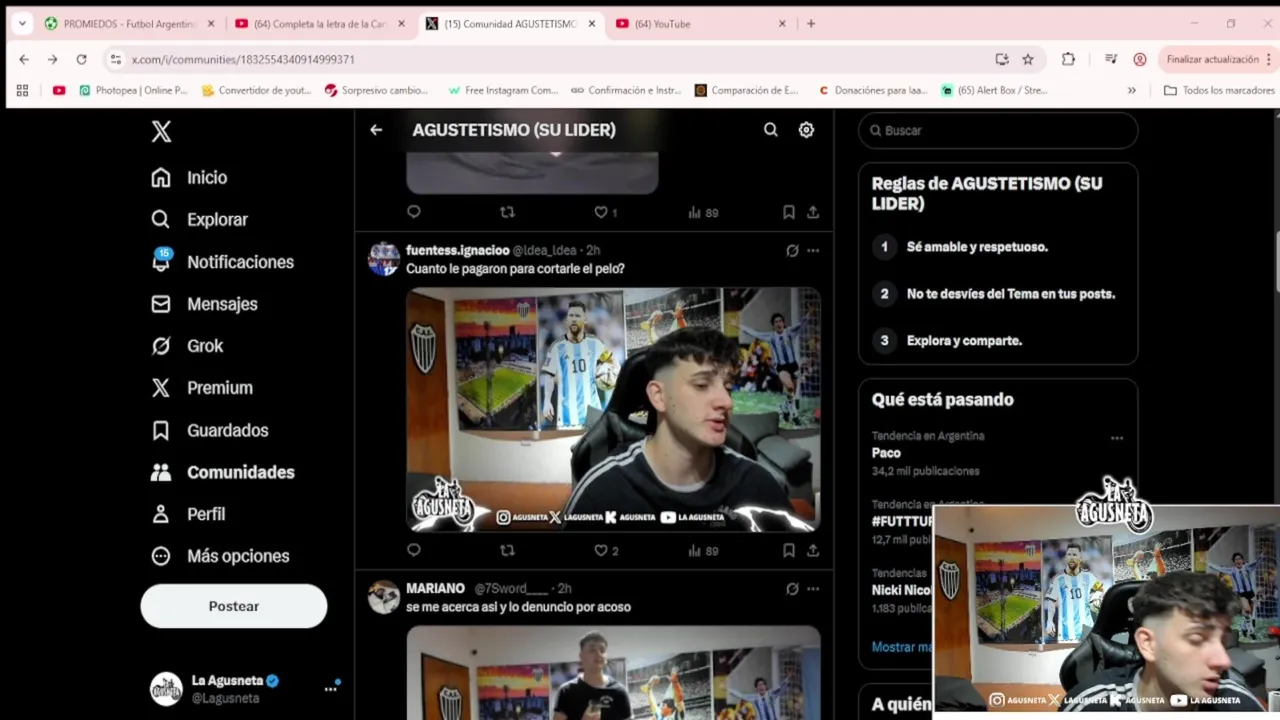
Task: Reply to fuentess.ignacioo's post
Action: [x=414, y=550]
